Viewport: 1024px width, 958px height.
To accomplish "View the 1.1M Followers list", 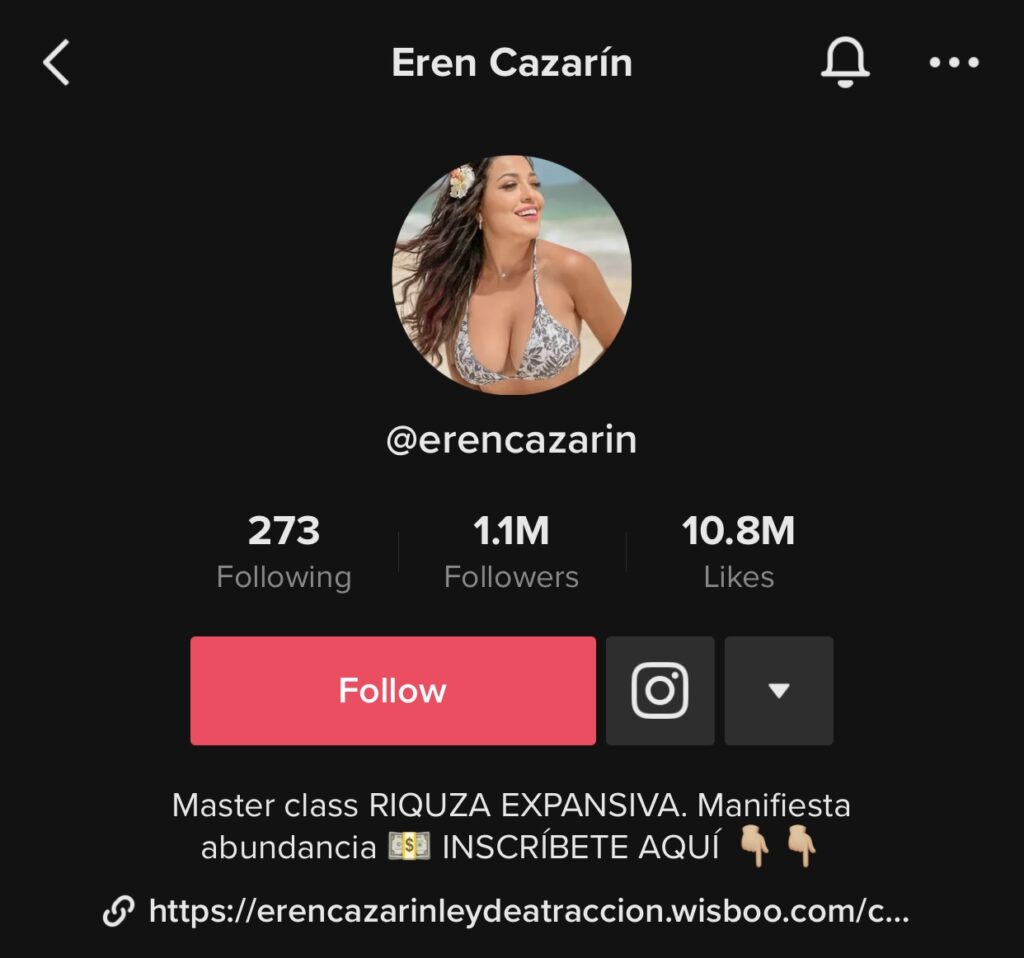I will (511, 551).
